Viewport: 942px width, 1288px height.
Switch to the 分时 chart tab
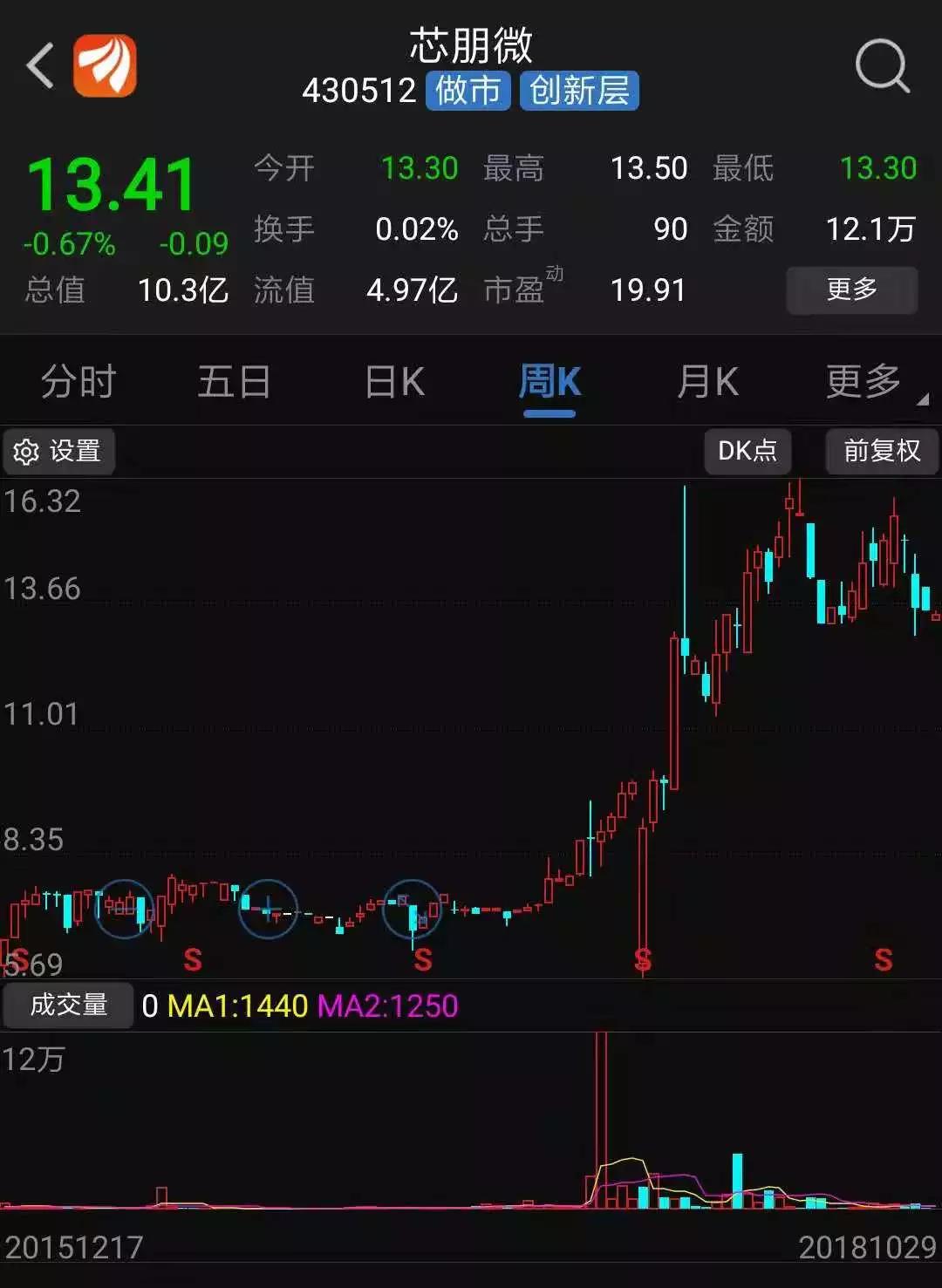pyautogui.click(x=78, y=382)
